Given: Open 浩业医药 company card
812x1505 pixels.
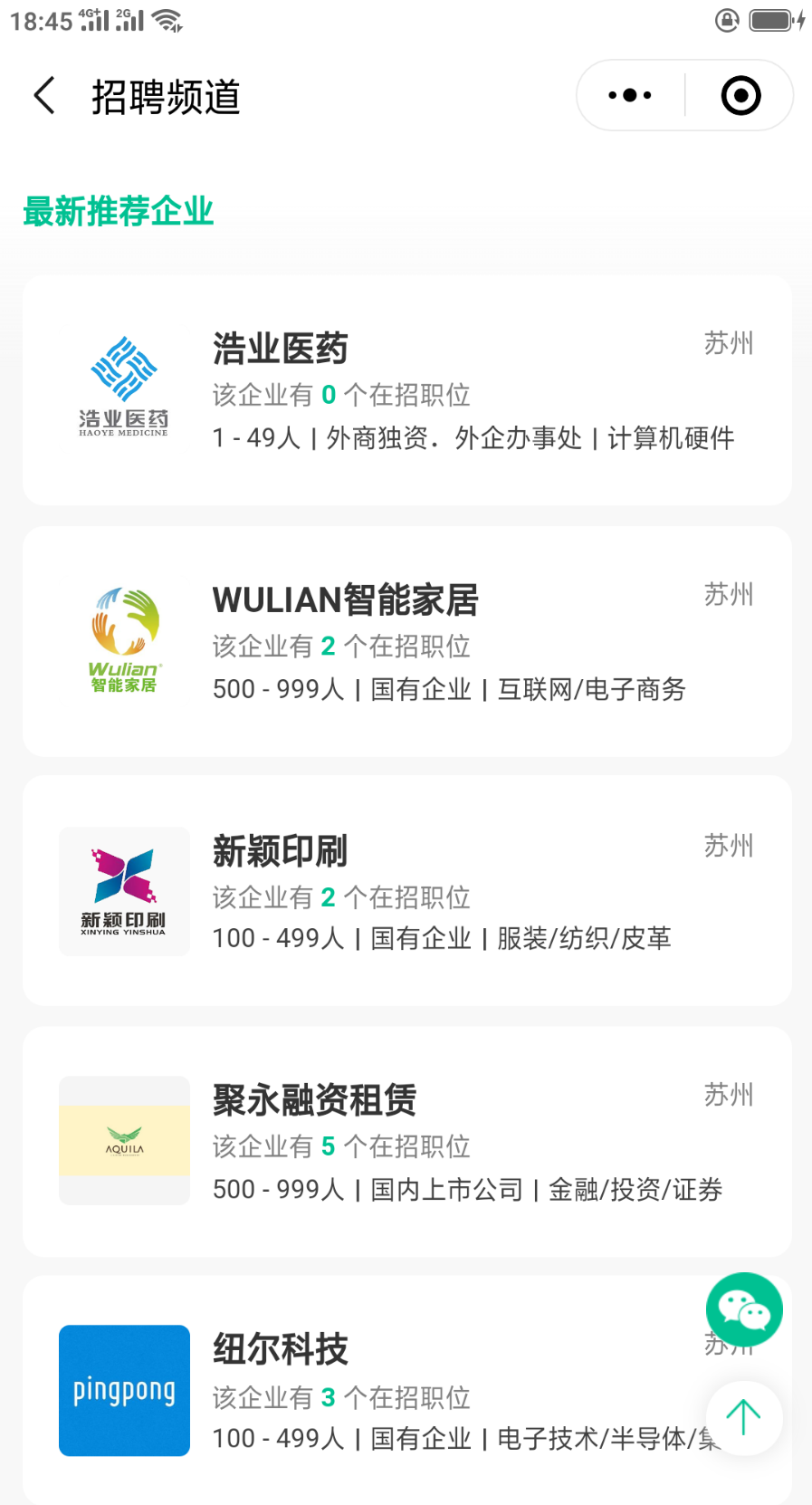Looking at the screenshot, I should (x=407, y=390).
